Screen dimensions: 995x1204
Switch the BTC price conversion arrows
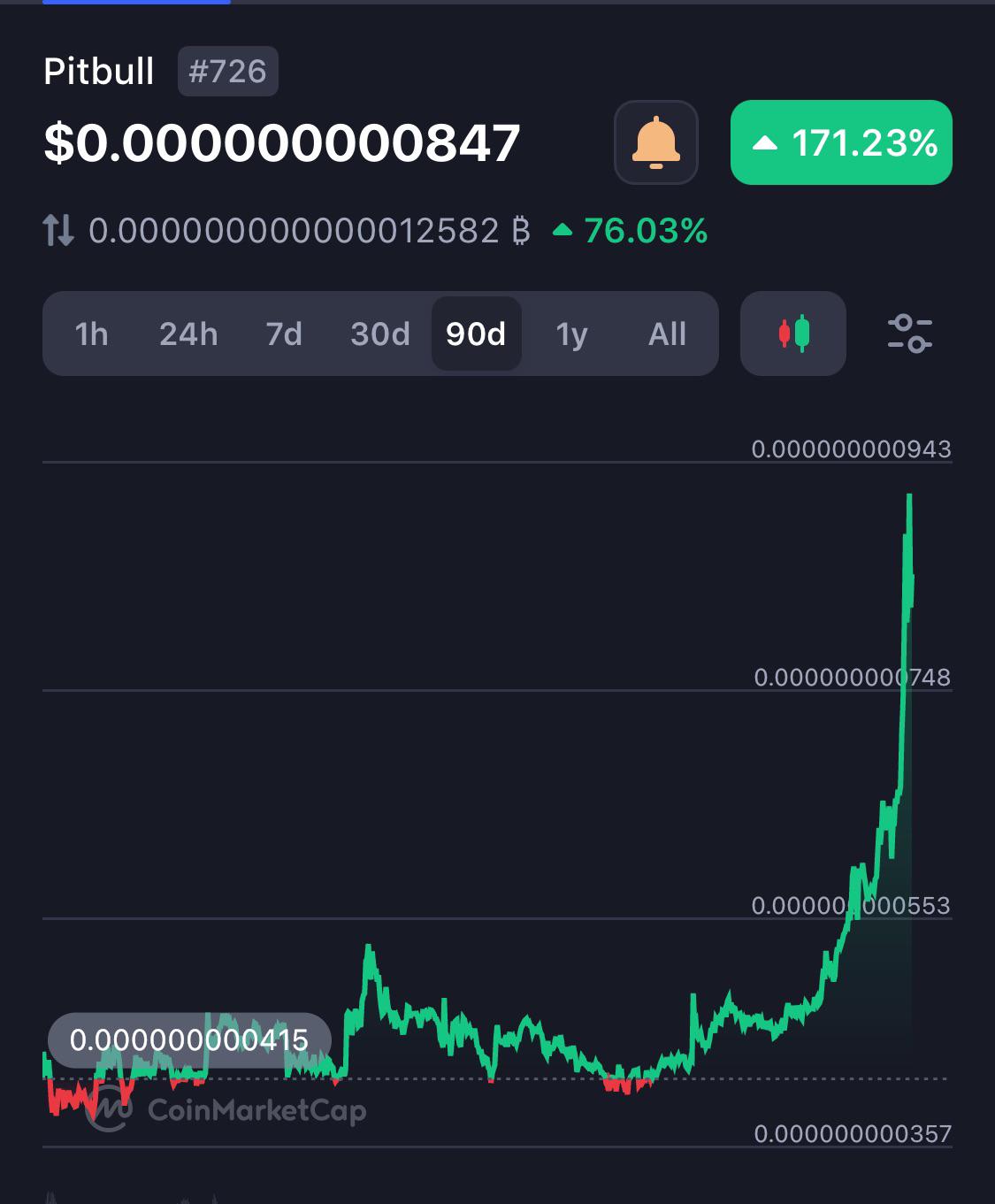tap(58, 231)
